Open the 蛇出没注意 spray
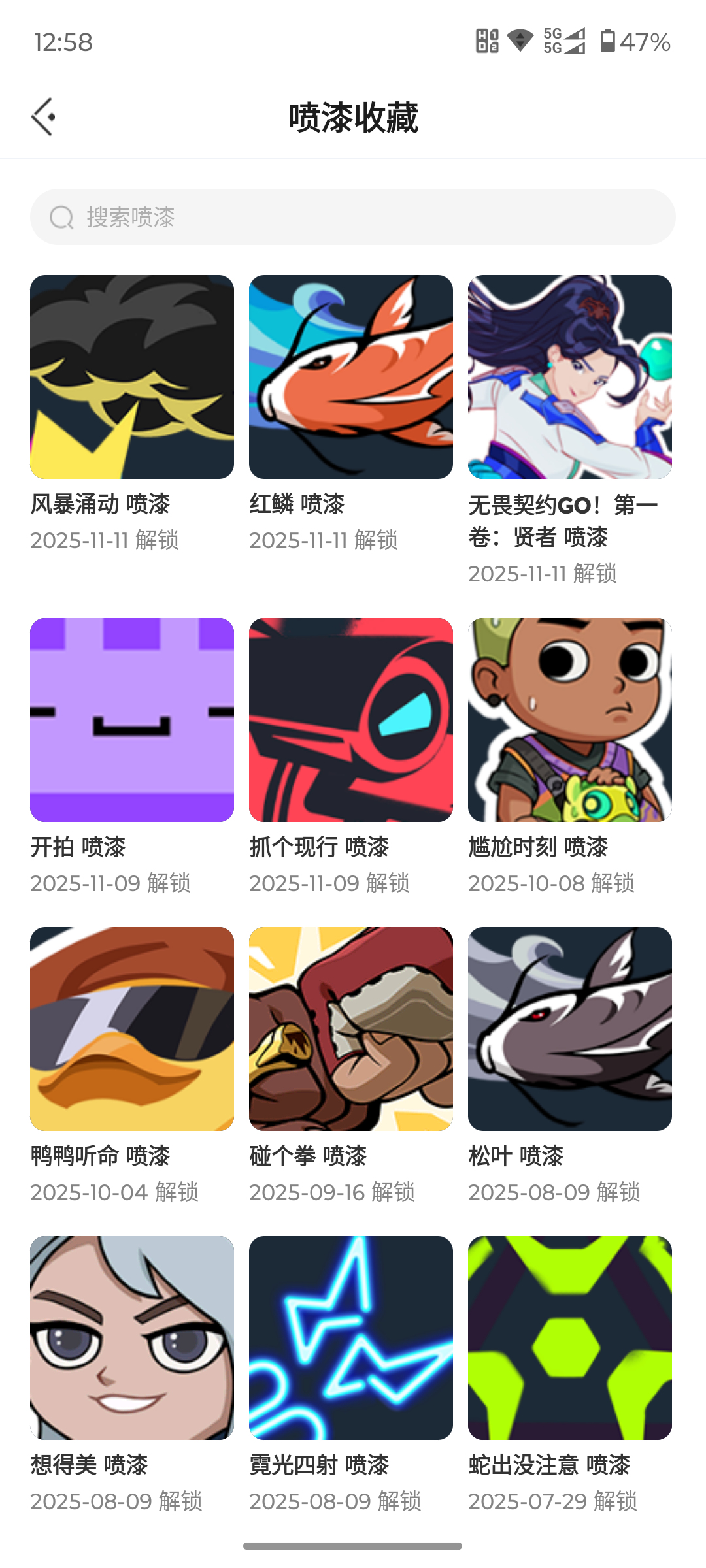The width and height of the screenshot is (706, 1568). 570,1338
